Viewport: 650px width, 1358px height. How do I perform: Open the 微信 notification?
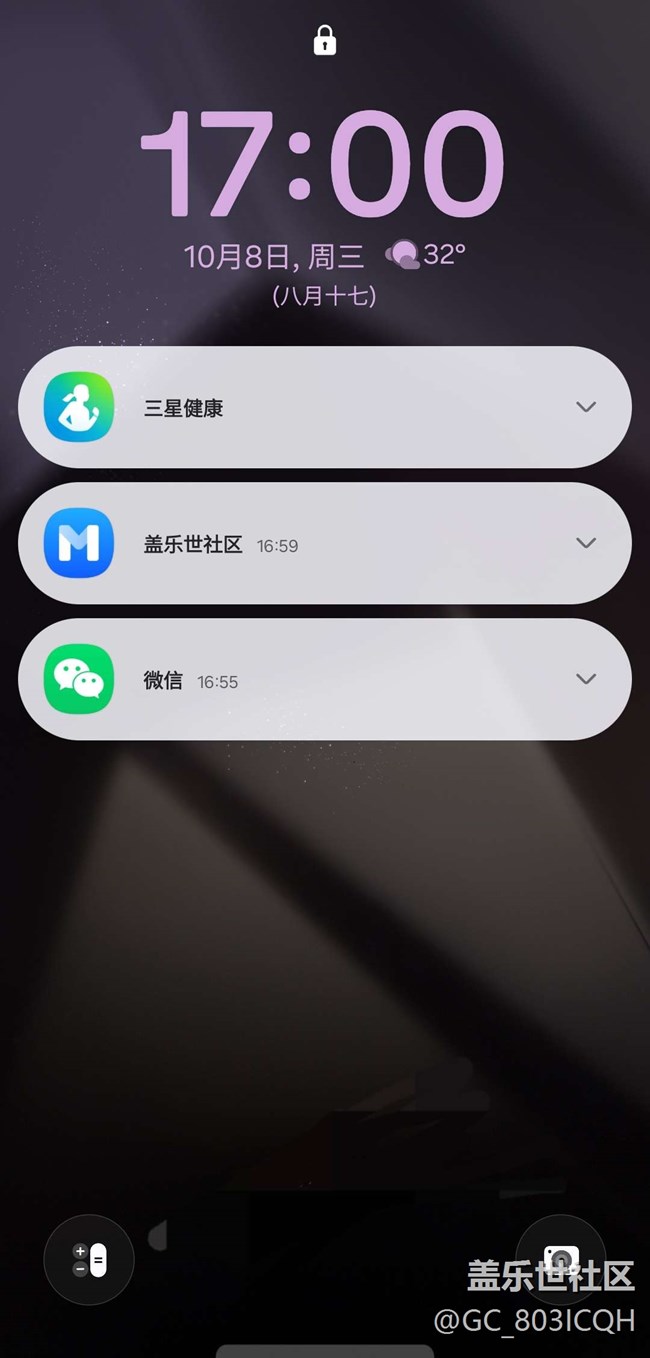(x=300, y=680)
